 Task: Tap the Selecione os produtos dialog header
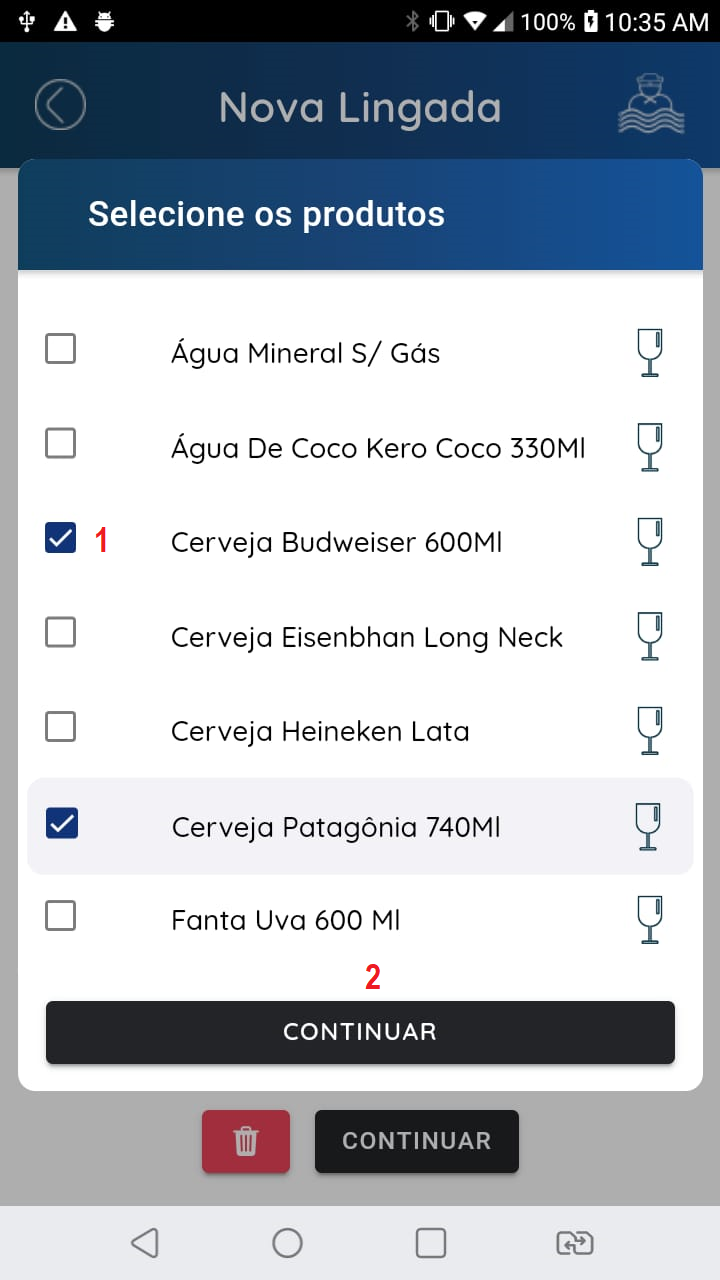coord(266,213)
